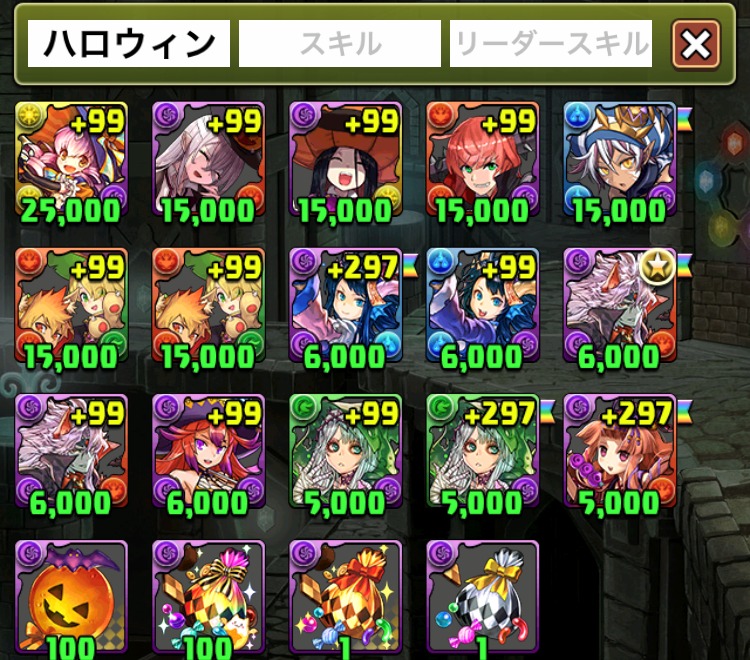Choose the werewolf tile with the star badge
This screenshot has width=750, height=660.
click(x=620, y=303)
